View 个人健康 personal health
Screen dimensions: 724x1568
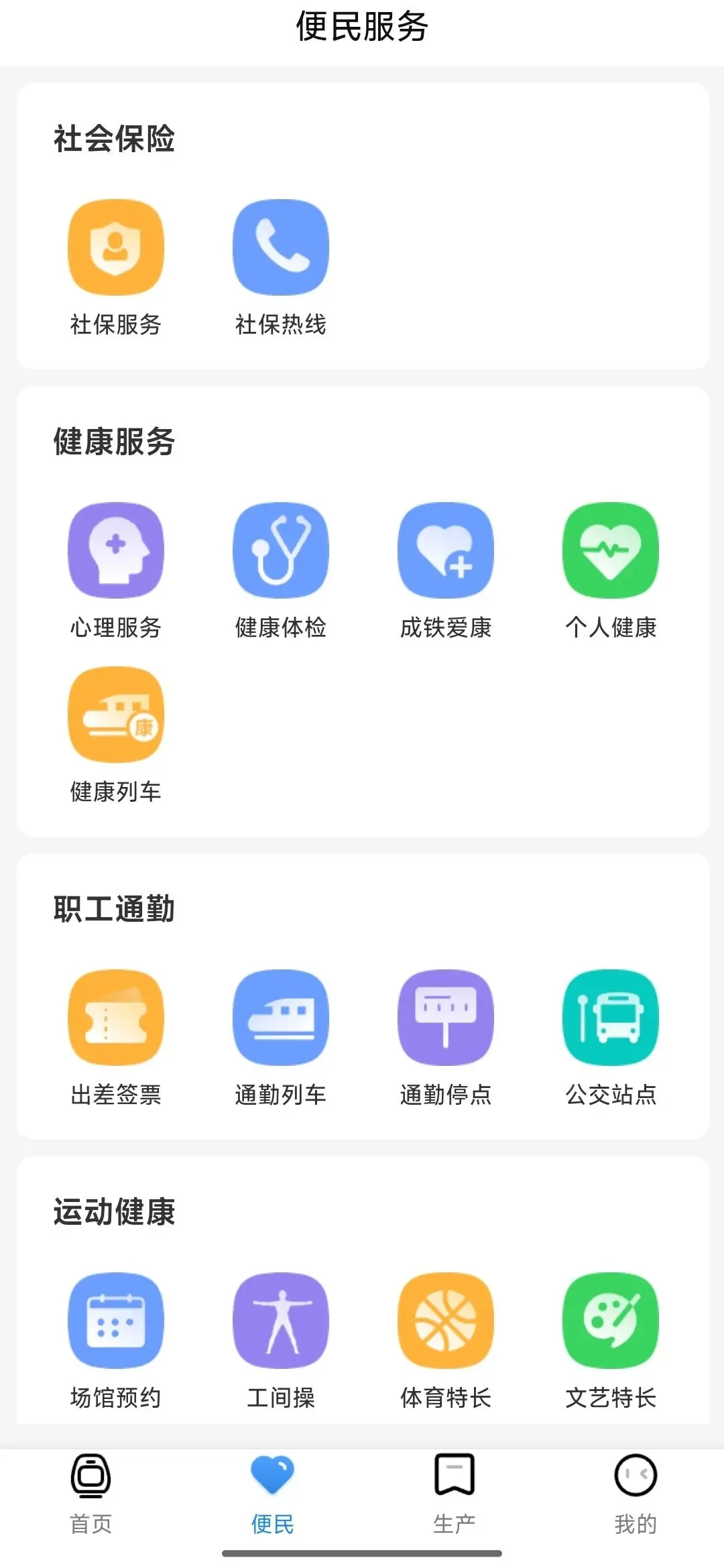[611, 551]
